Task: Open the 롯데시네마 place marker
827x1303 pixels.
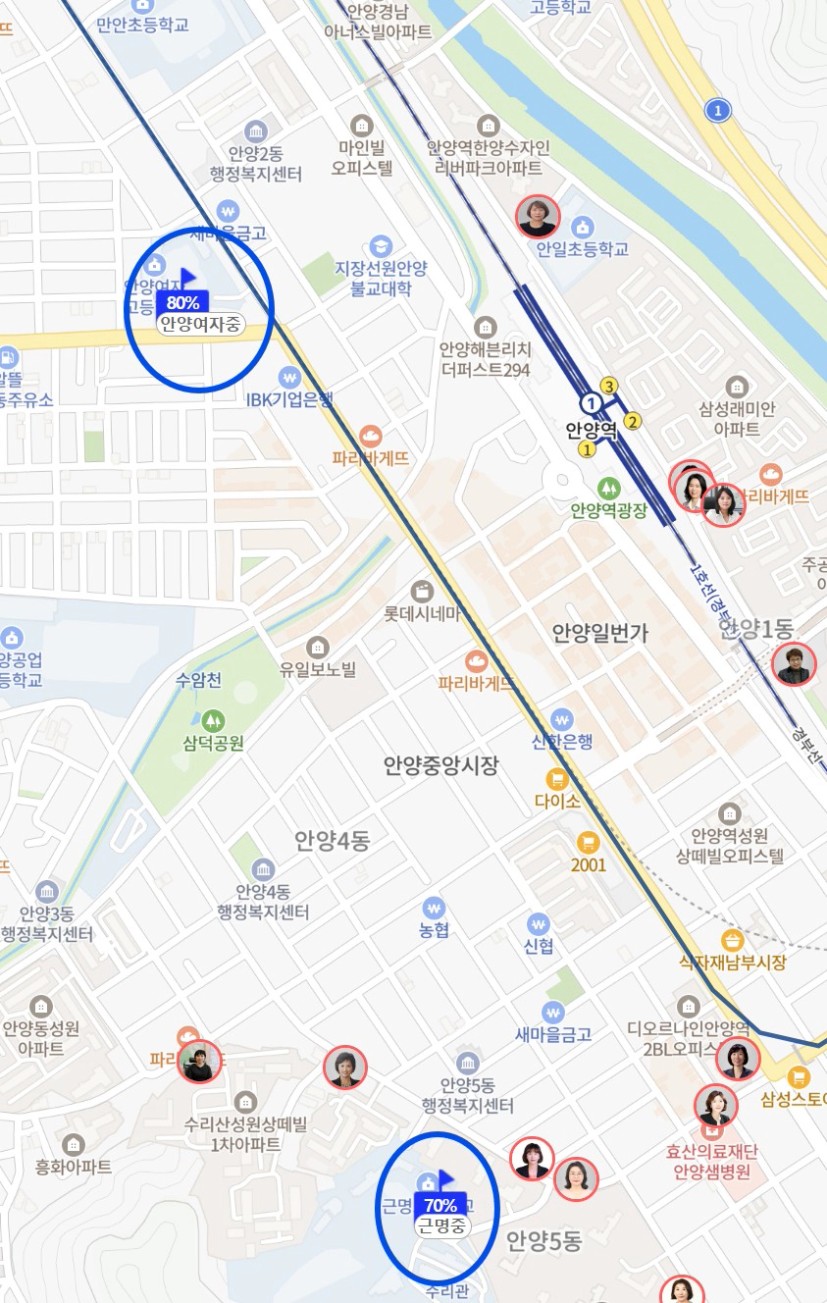Action: [421, 591]
